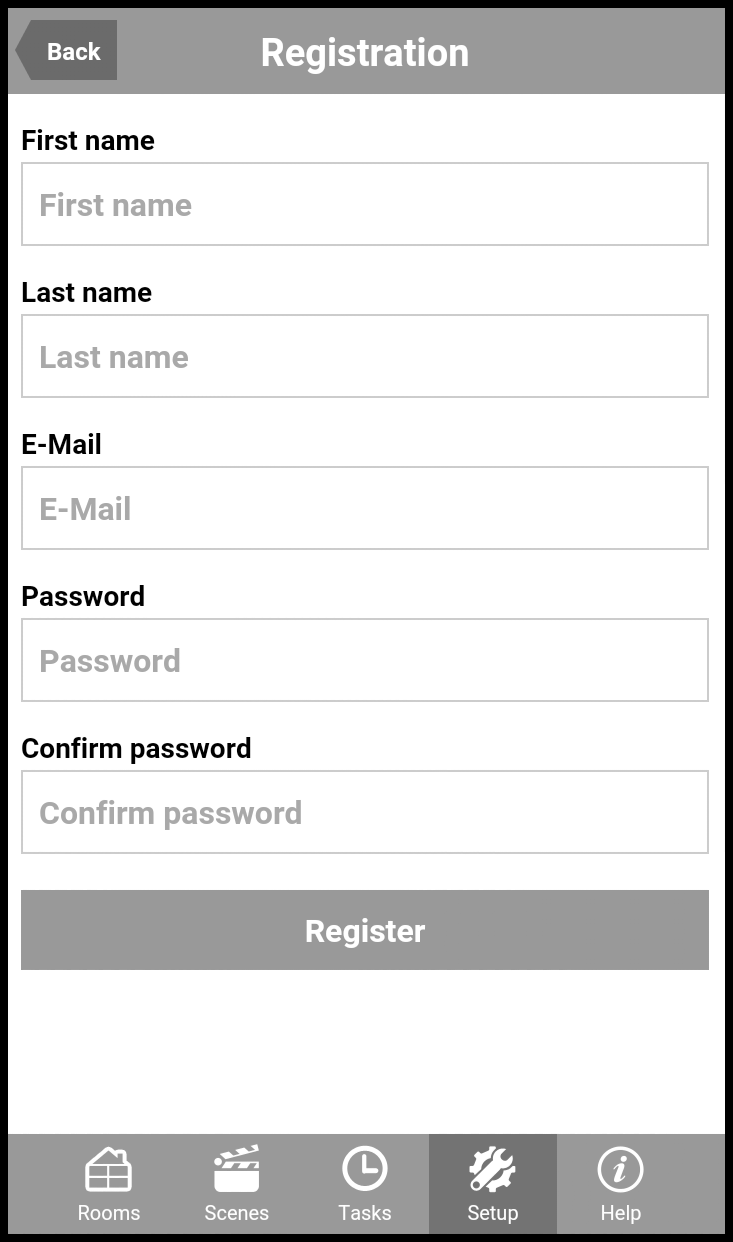Go to the Tasks tab
This screenshot has width=733, height=1242.
tap(365, 1185)
